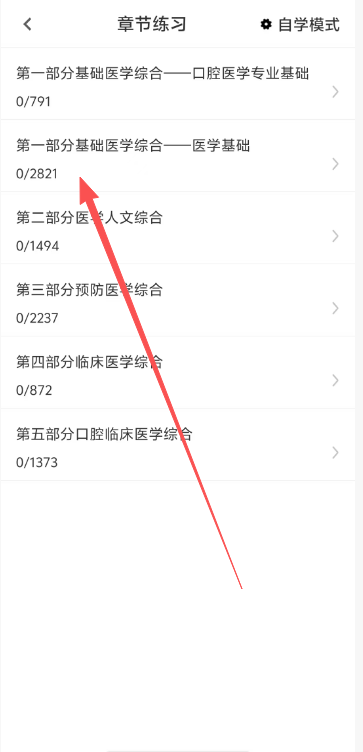Open 口腔医学专业基础 chapter with 0/791
Screen dimensions: 363x752
[177, 84]
